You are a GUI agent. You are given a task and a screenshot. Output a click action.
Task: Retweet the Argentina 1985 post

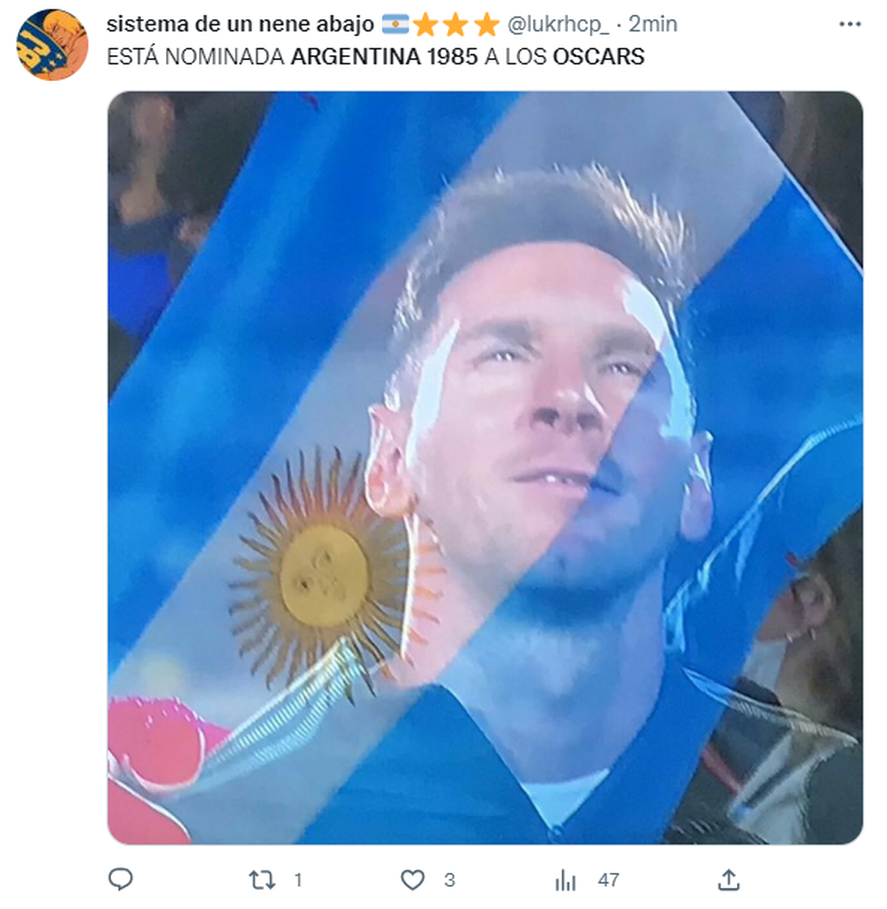coord(262,880)
